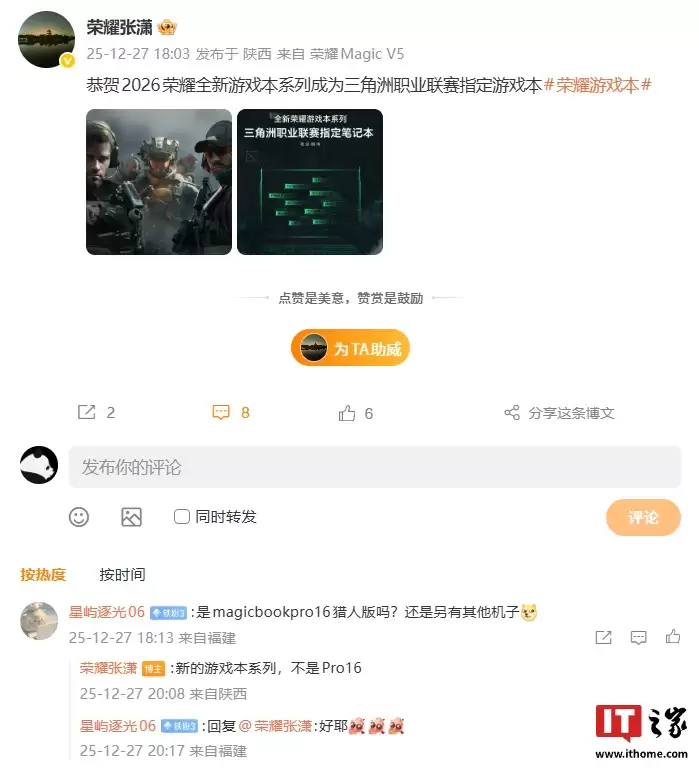699x768 pixels.
Task: Check the 同时转发 checkbox
Action: point(182,516)
